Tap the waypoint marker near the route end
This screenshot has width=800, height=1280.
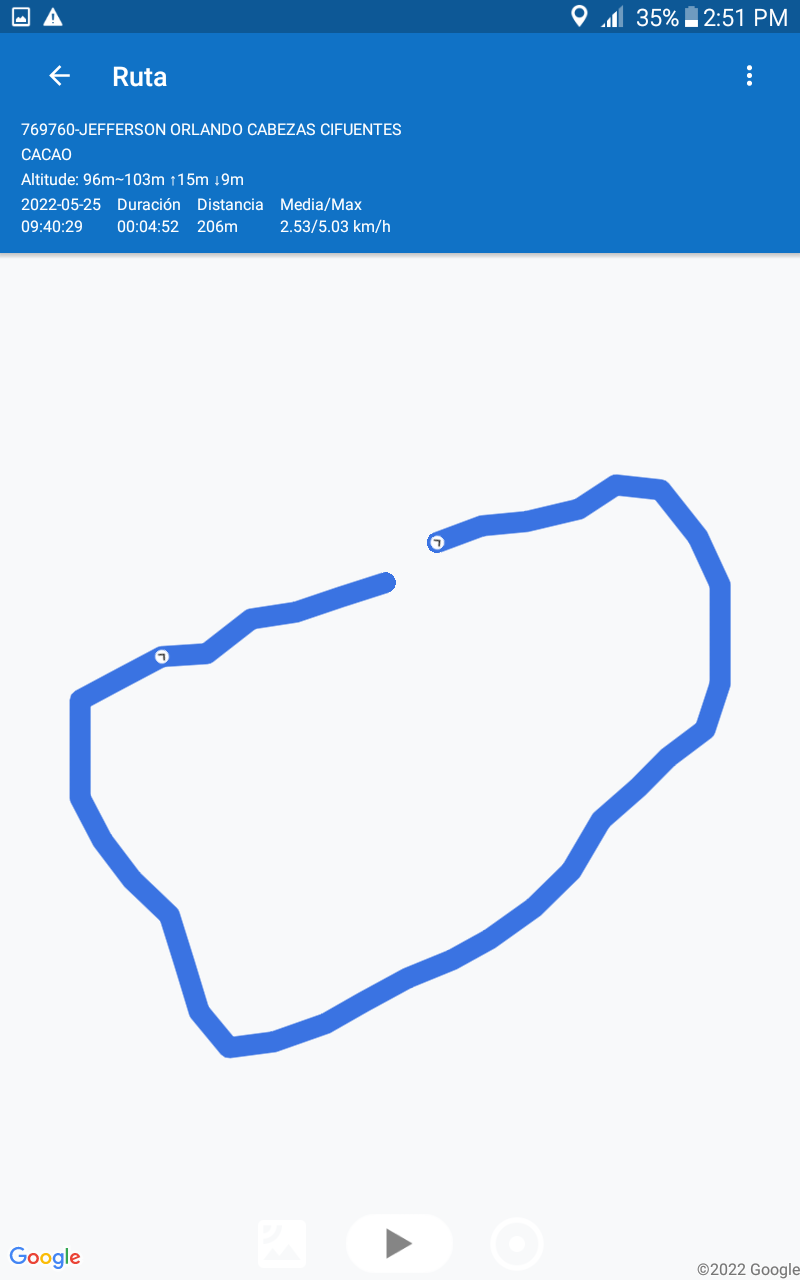click(436, 542)
